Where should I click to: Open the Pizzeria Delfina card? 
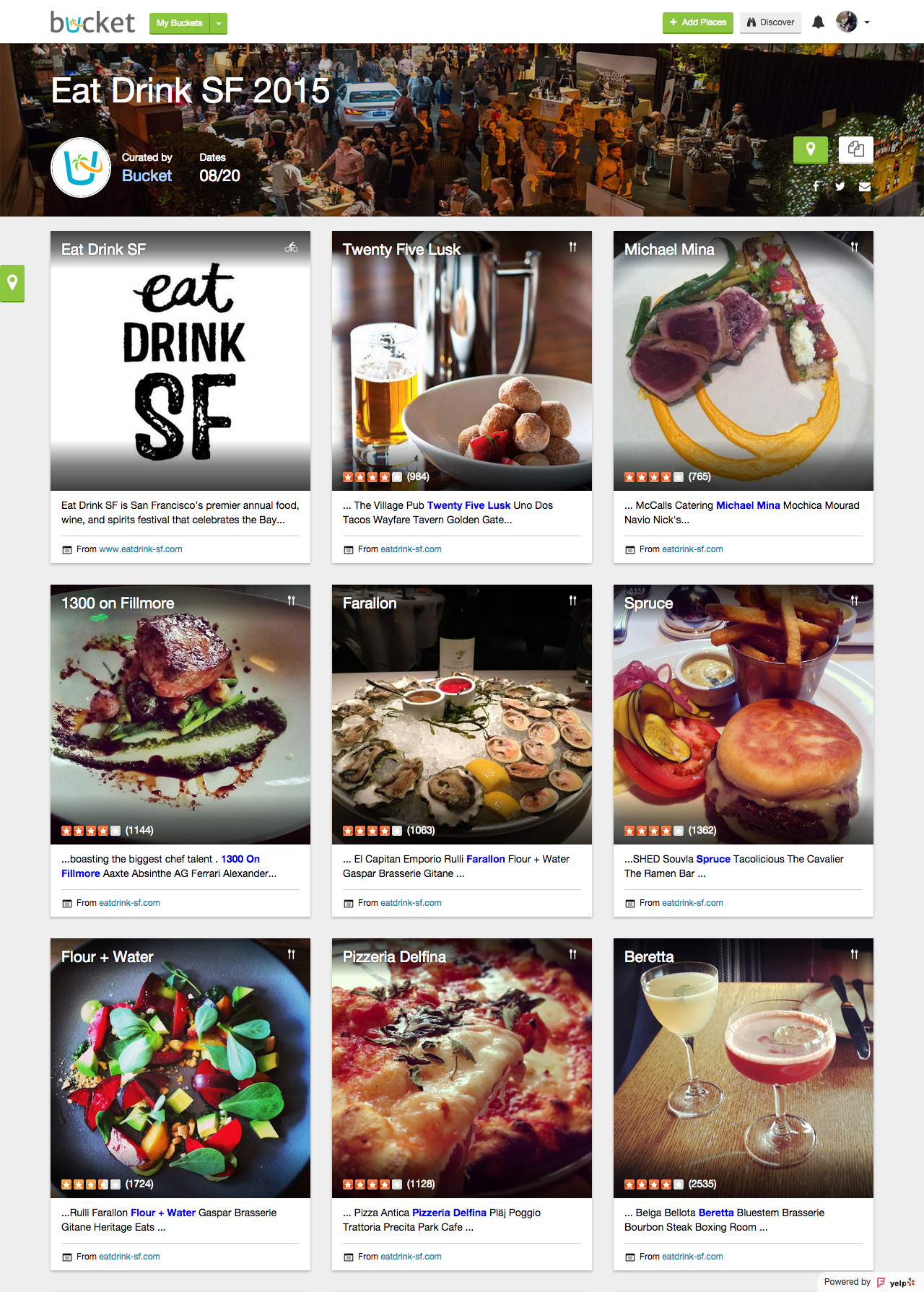click(462, 1068)
